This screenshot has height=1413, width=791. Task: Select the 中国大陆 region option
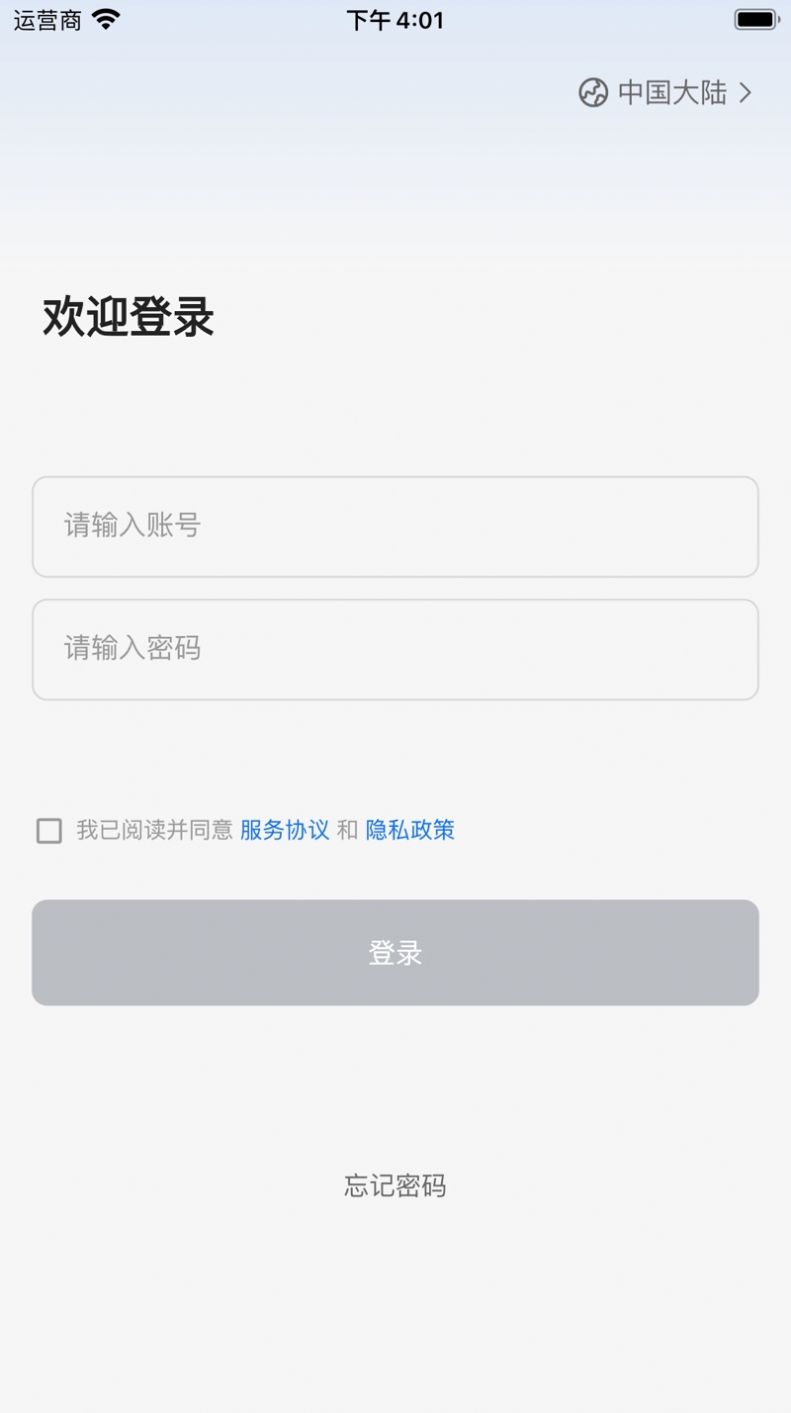(668, 92)
